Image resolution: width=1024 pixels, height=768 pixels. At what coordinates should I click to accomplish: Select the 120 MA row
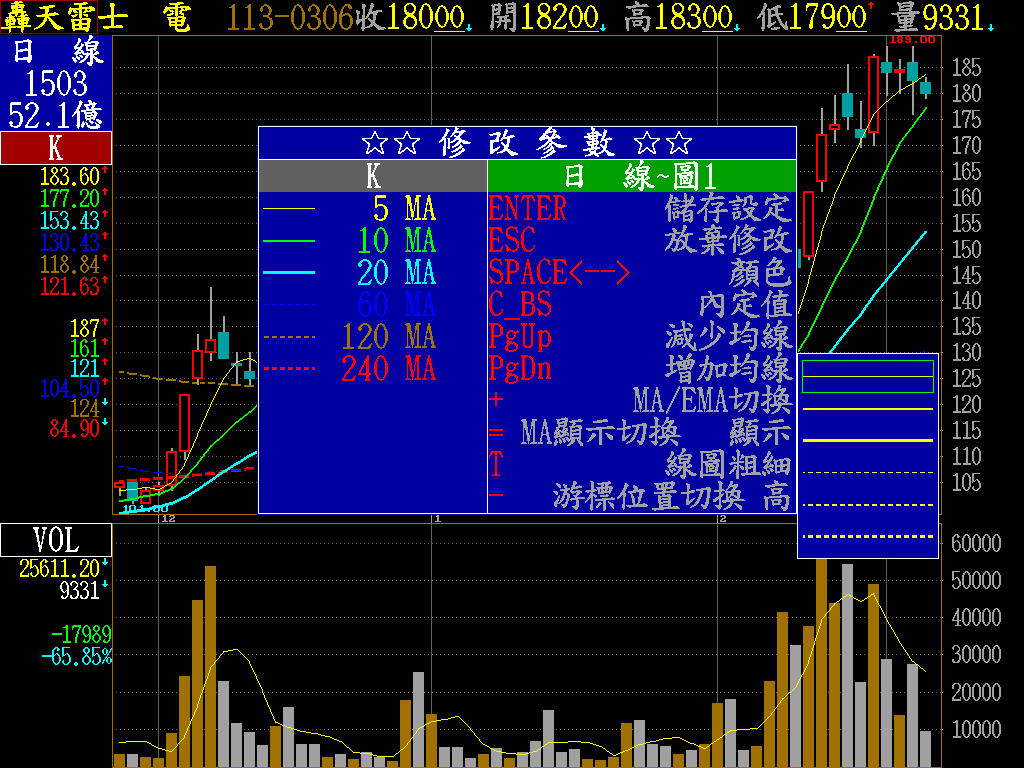coord(372,337)
